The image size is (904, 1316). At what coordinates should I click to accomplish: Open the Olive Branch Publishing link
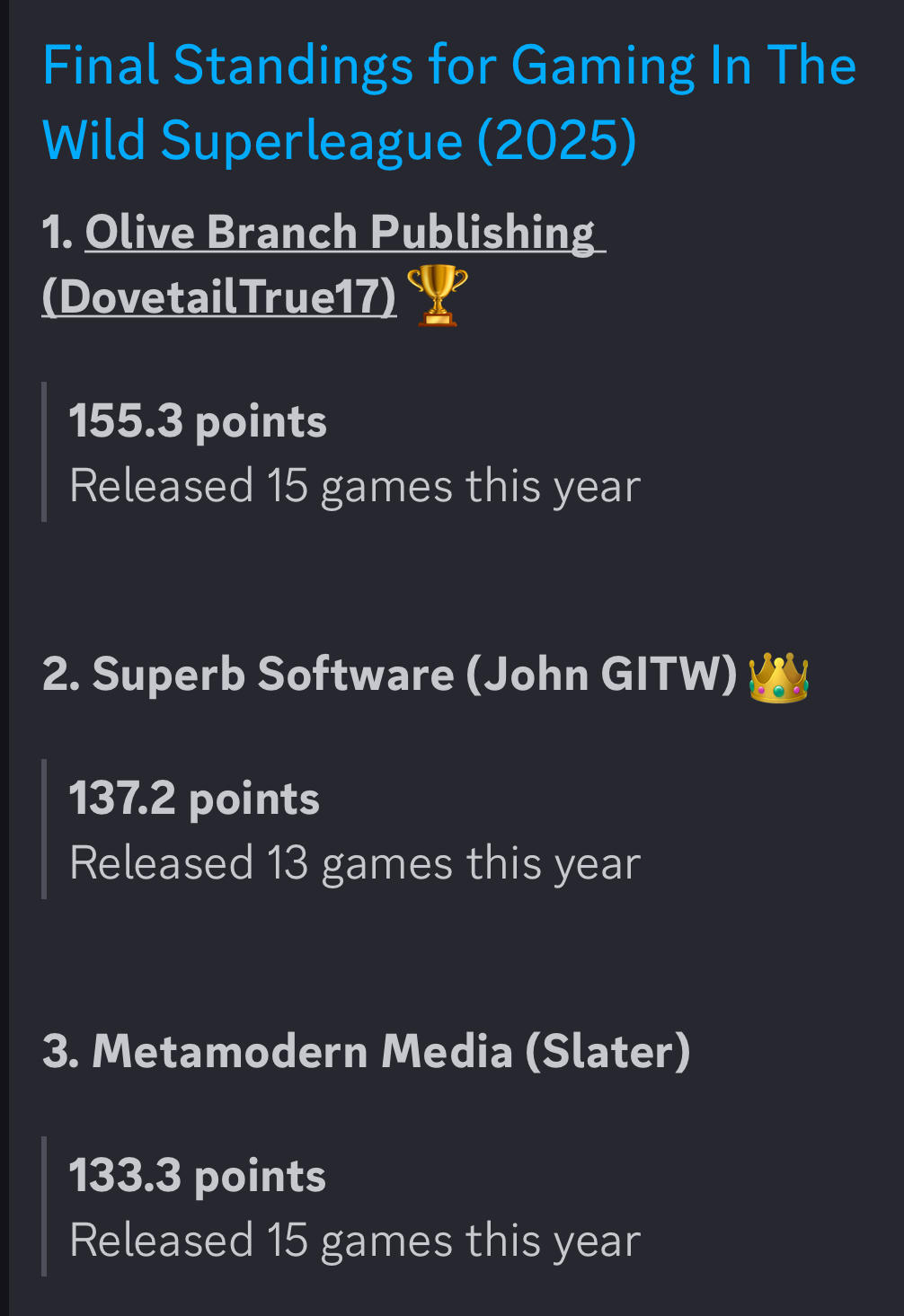point(340,233)
